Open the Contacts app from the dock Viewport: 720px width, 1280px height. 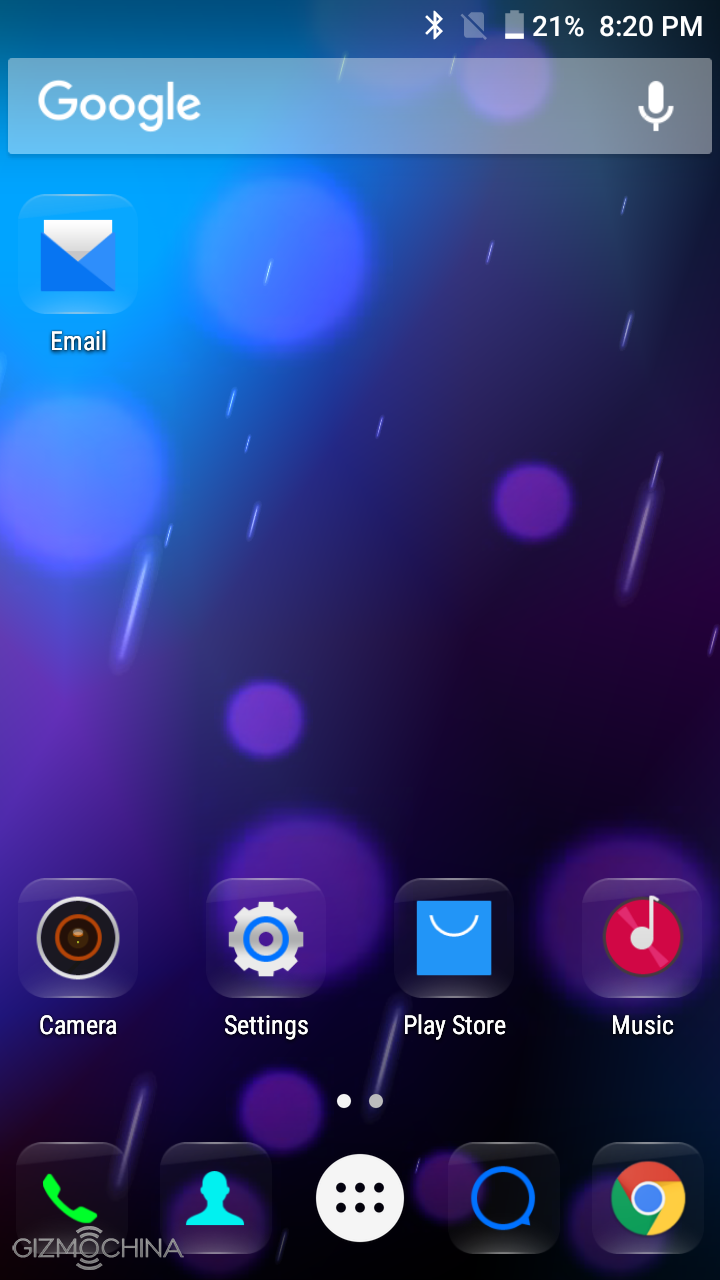(x=216, y=1197)
